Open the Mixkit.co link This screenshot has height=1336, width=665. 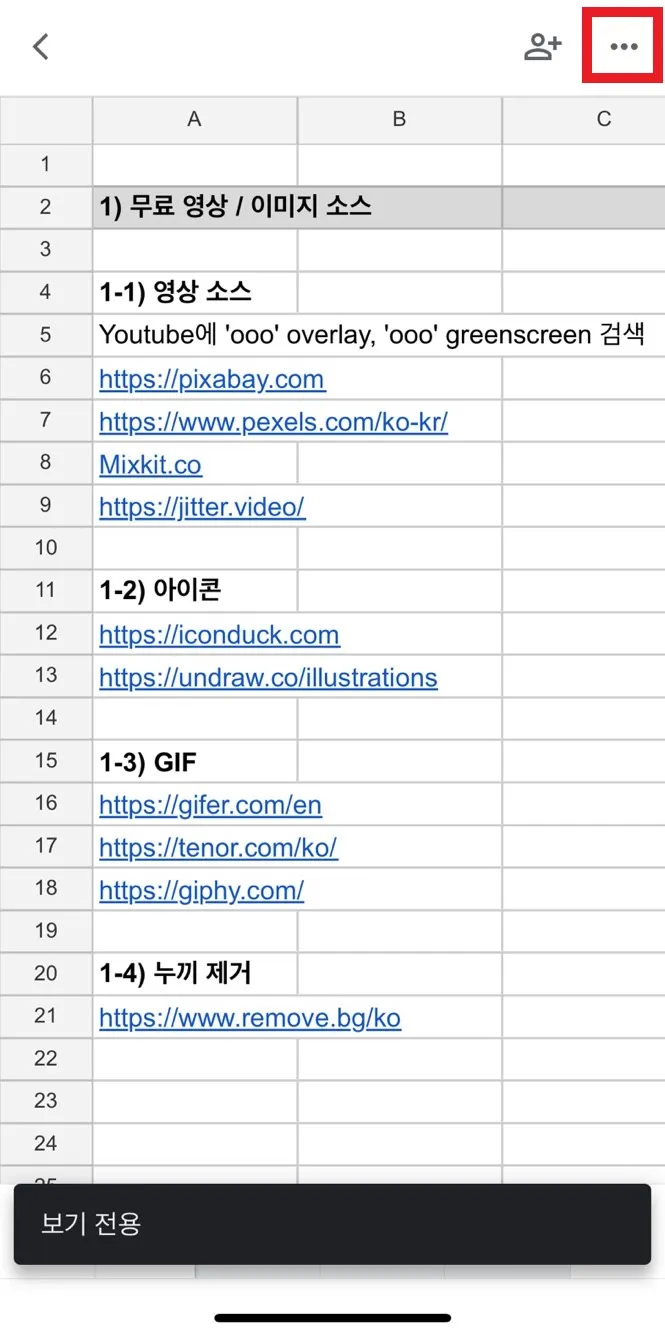[150, 465]
